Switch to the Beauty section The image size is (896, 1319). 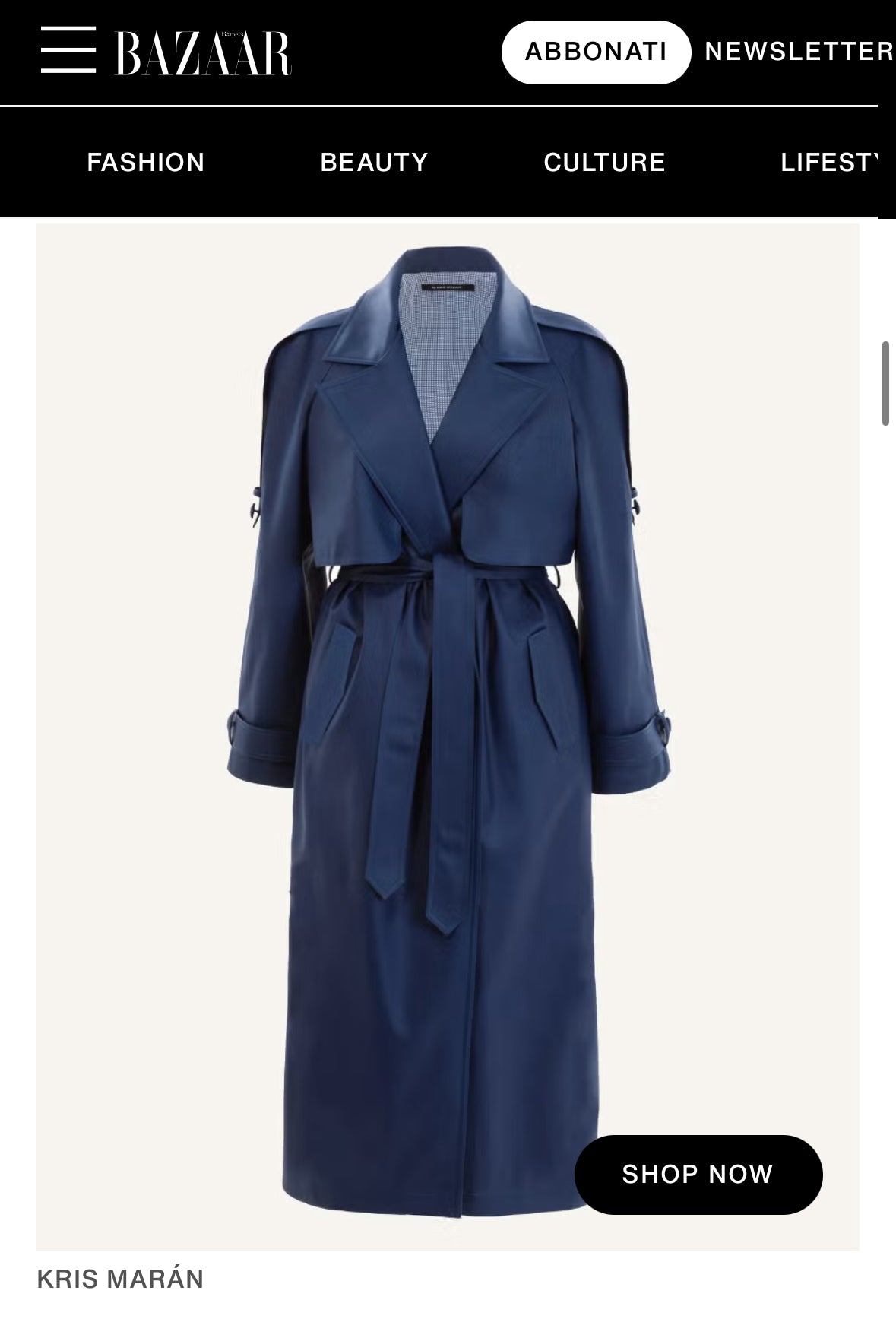click(374, 162)
